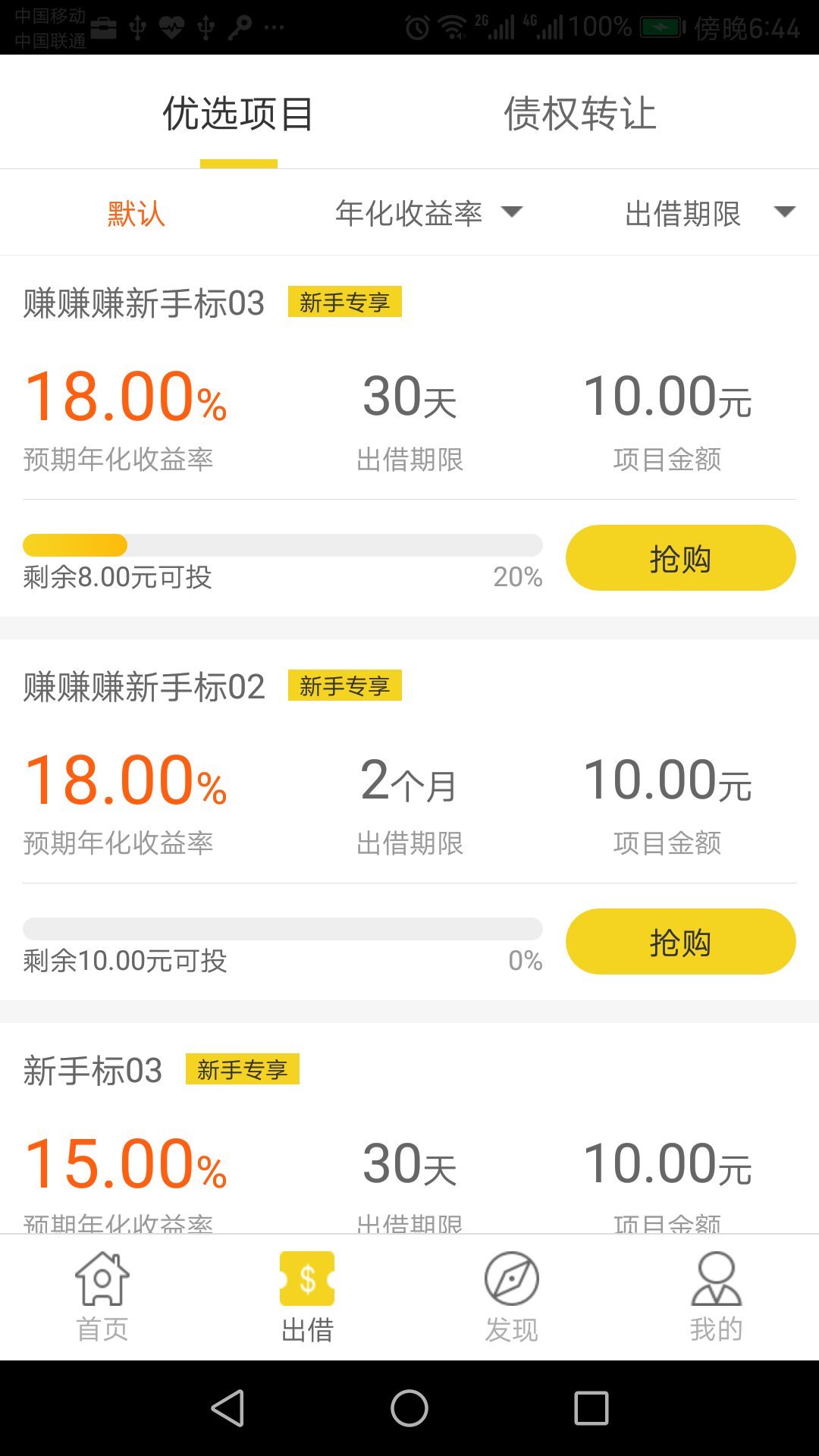The width and height of the screenshot is (819, 1456).
Task: Select the 优选项目 tab
Action: click(238, 112)
